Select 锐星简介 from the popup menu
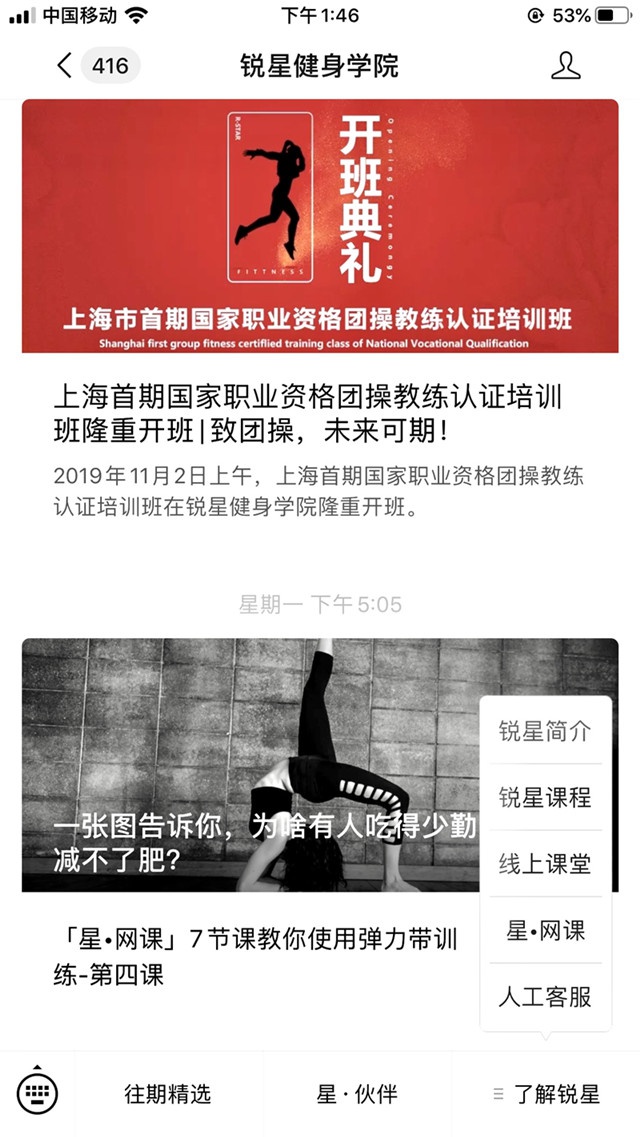This screenshot has height=1137, width=640. [545, 731]
